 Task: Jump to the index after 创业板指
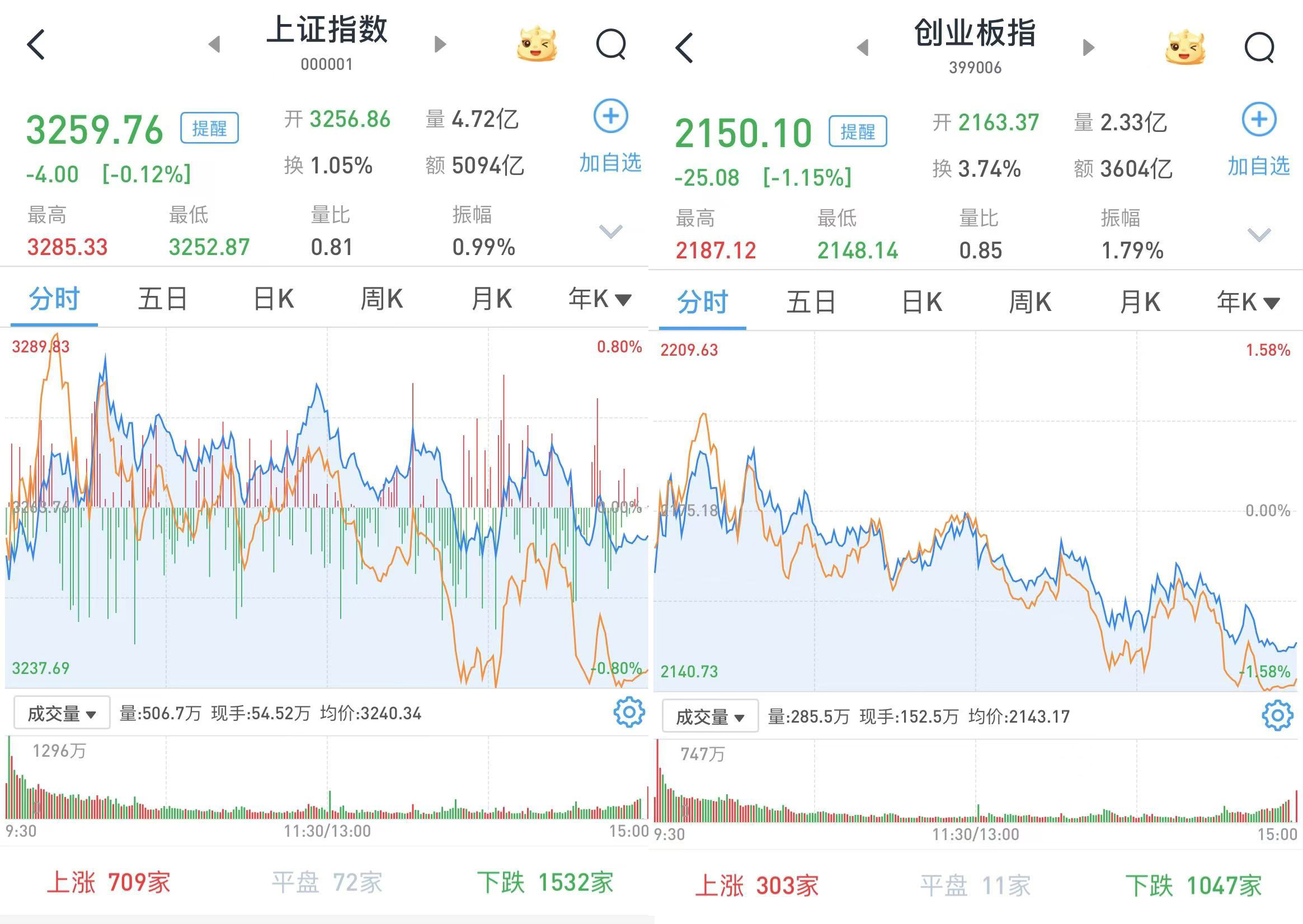click(1089, 48)
